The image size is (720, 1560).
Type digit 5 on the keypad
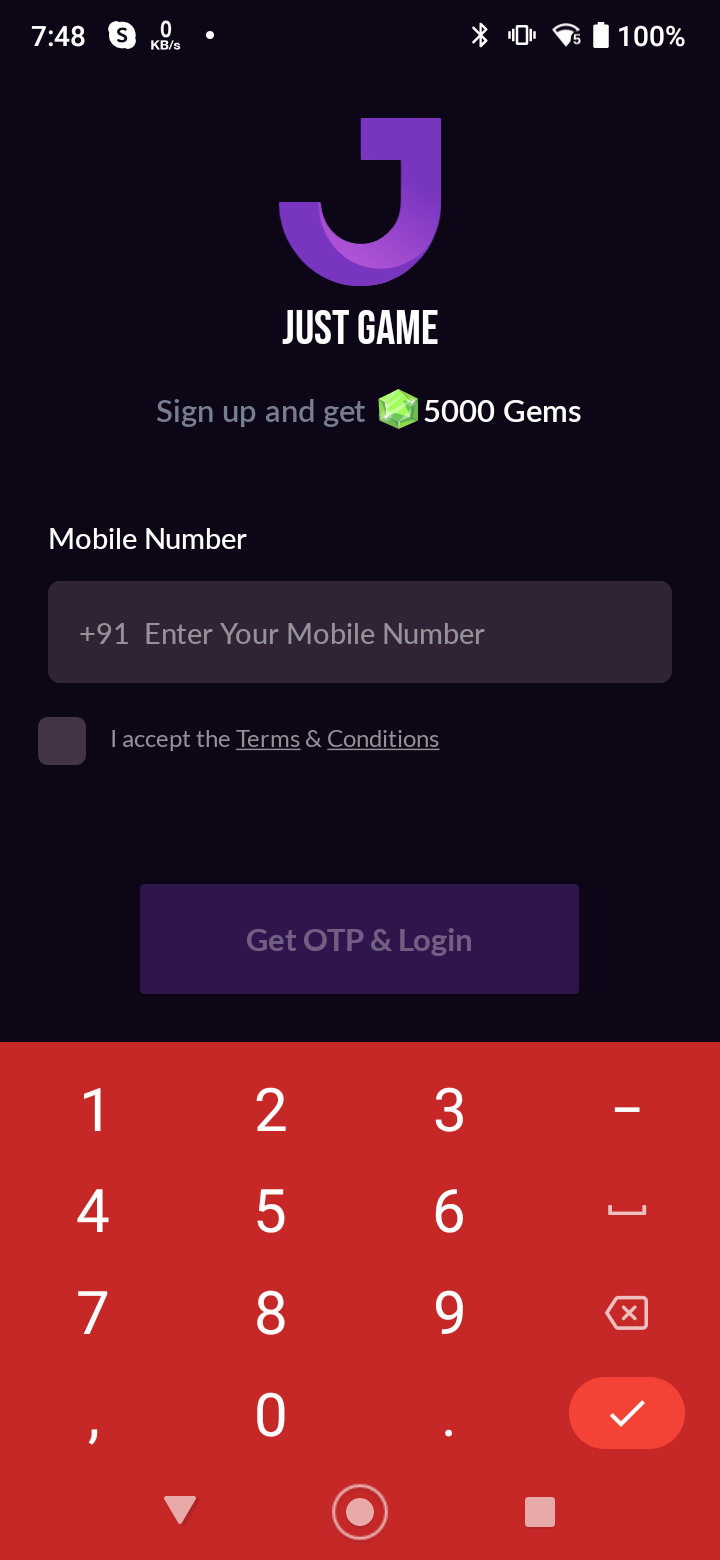click(x=271, y=1212)
